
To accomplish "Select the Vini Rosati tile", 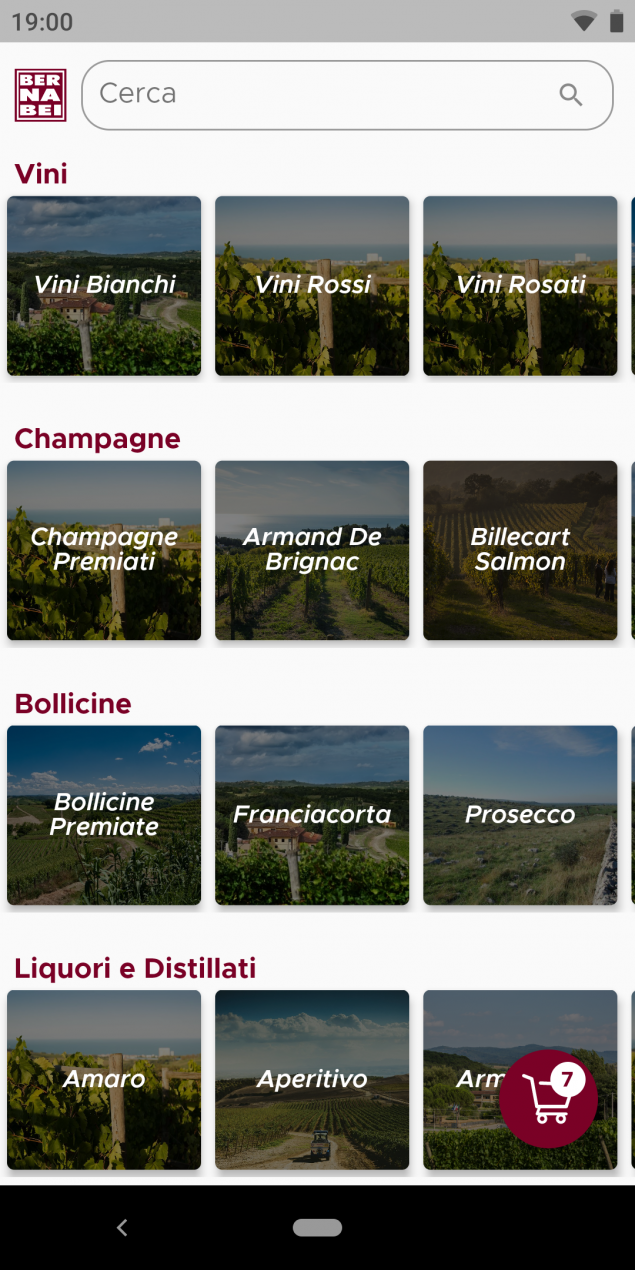I will (x=520, y=286).
